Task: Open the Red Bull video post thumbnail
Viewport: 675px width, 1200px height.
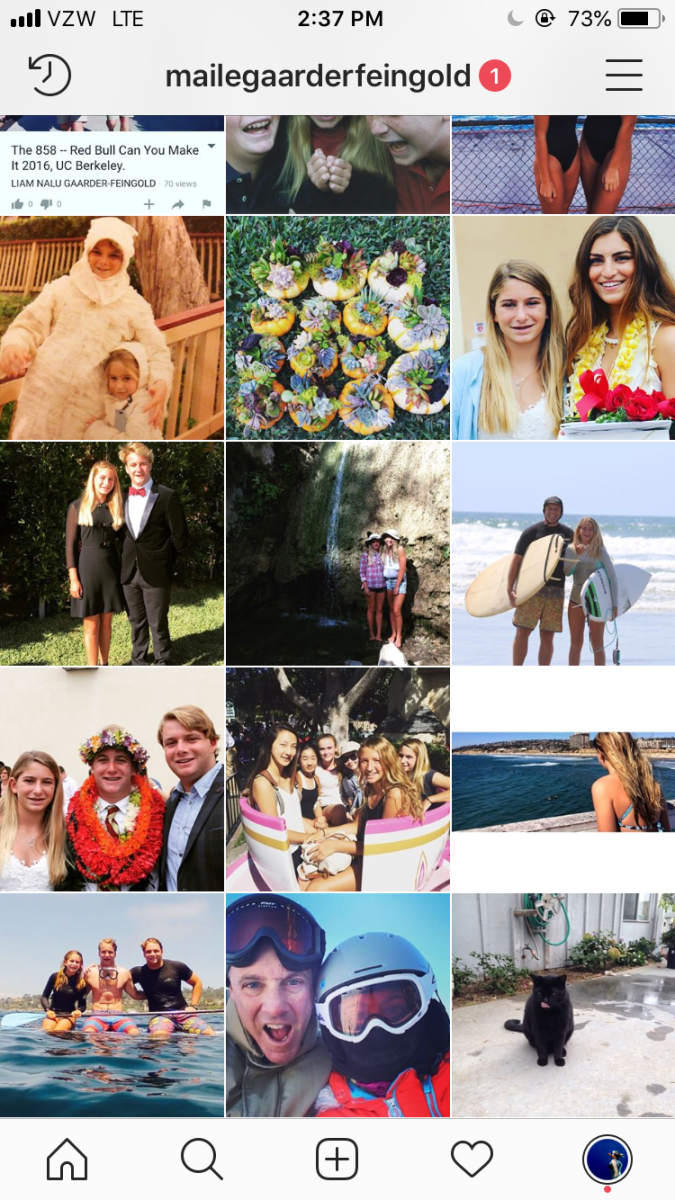Action: (x=111, y=164)
